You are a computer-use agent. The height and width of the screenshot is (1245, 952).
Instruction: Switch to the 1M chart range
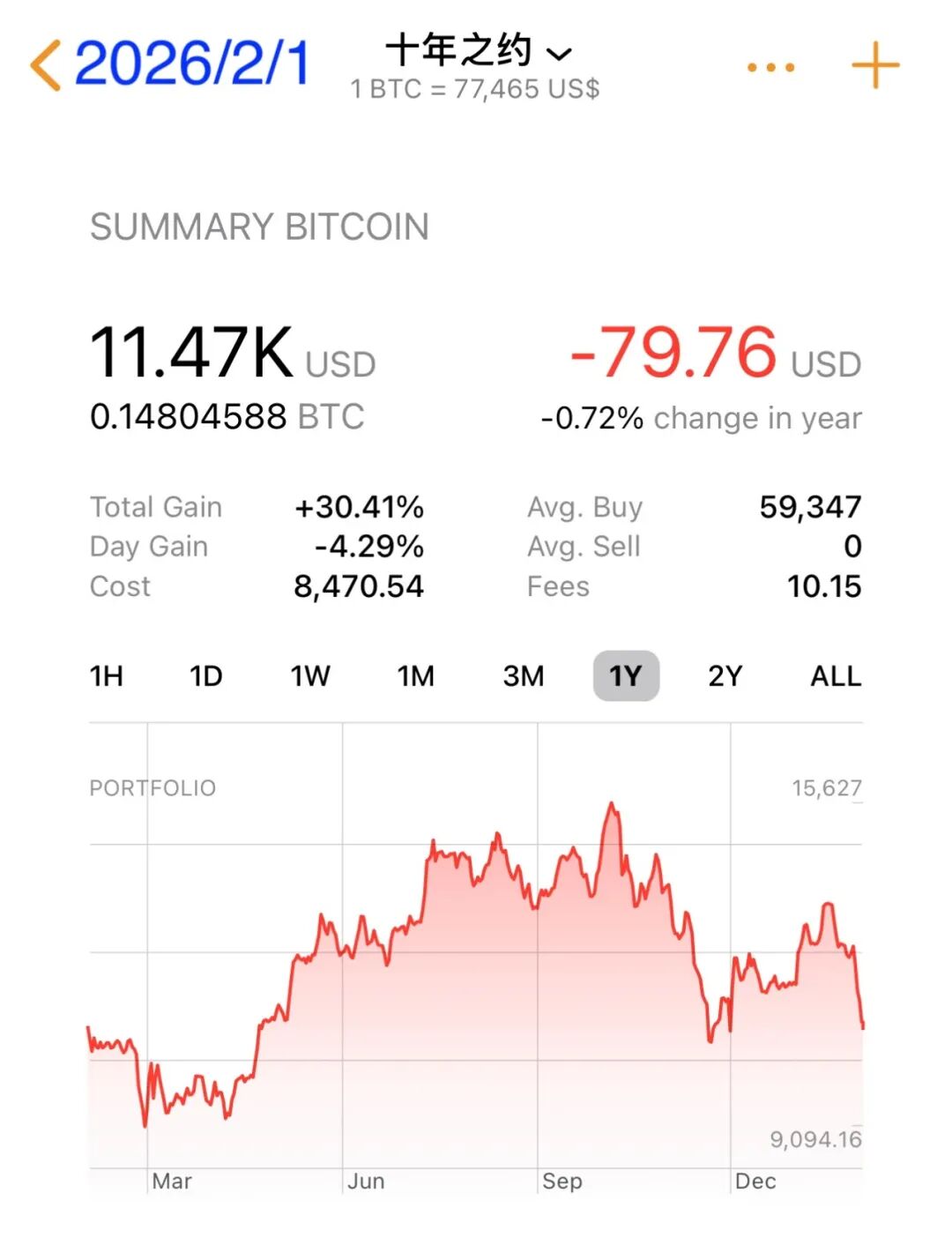tap(415, 676)
